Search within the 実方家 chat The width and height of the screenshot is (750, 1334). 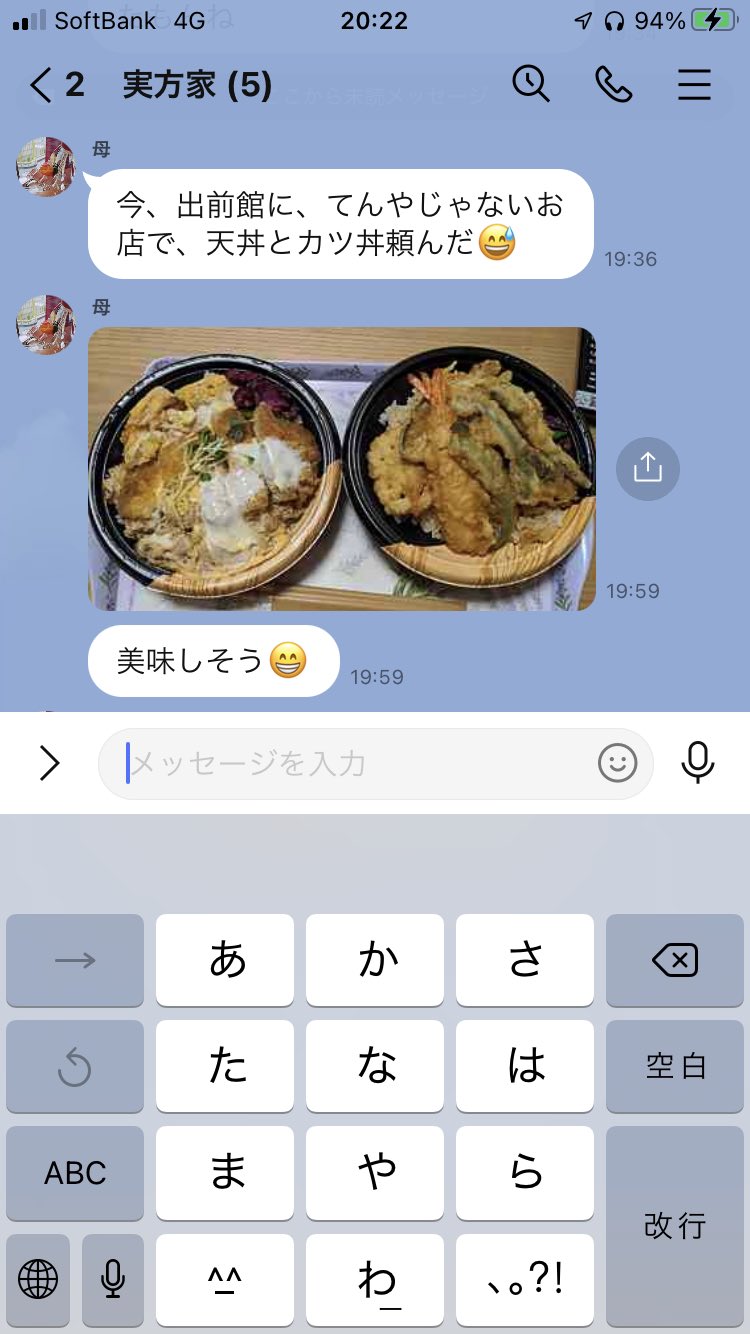click(x=531, y=84)
